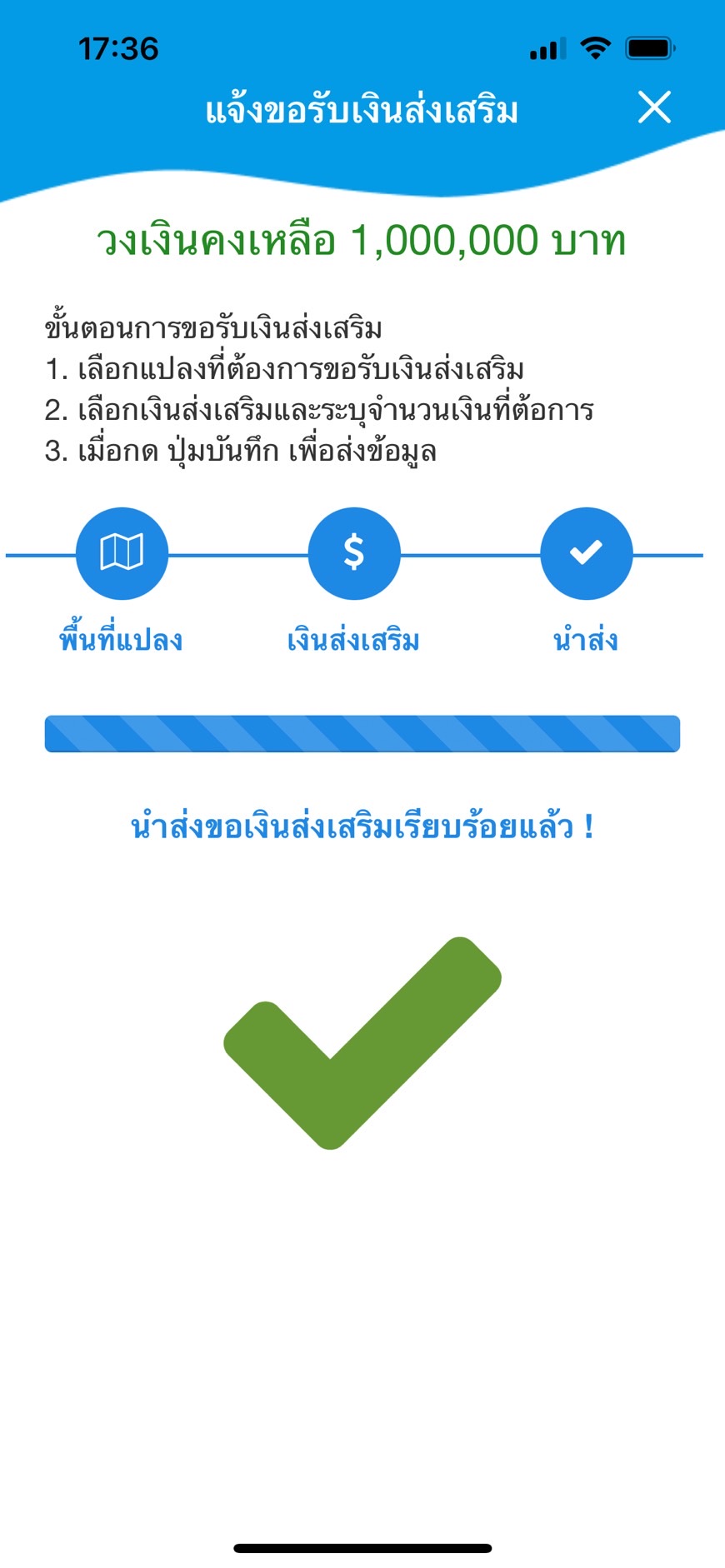Go to the เงินส่งเสริม dollar step
Screen dimensions: 725x1568
point(354,553)
